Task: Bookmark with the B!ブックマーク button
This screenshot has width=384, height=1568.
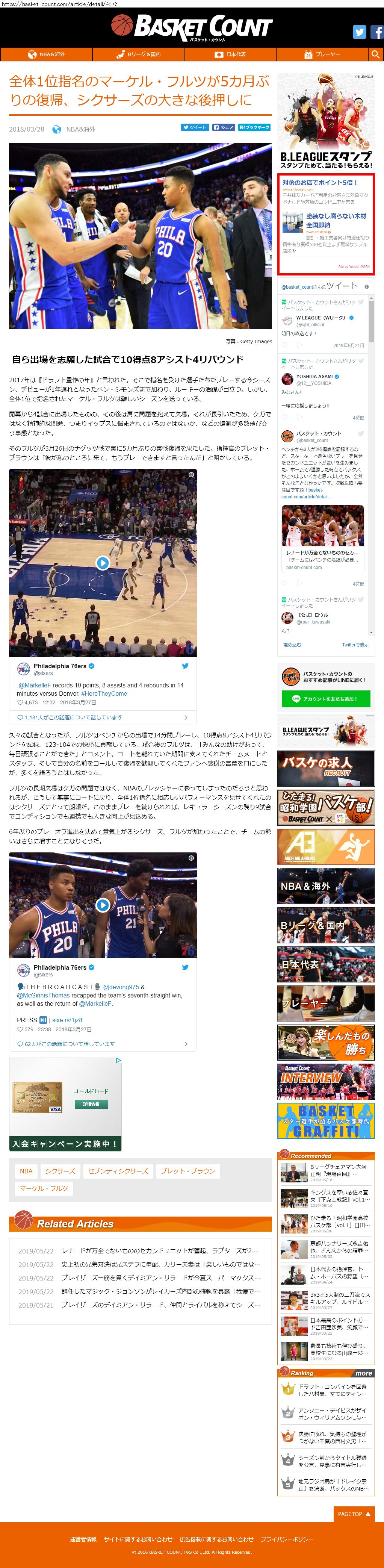Action: pyautogui.click(x=254, y=127)
